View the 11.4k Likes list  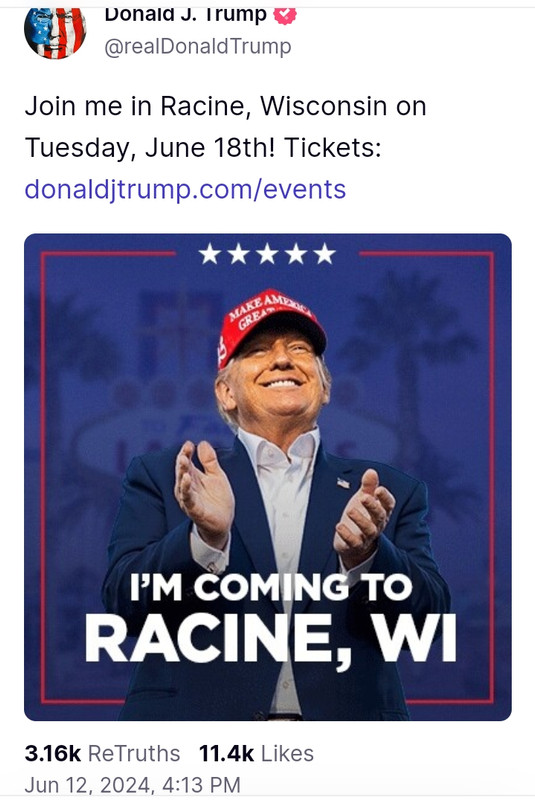[x=256, y=754]
